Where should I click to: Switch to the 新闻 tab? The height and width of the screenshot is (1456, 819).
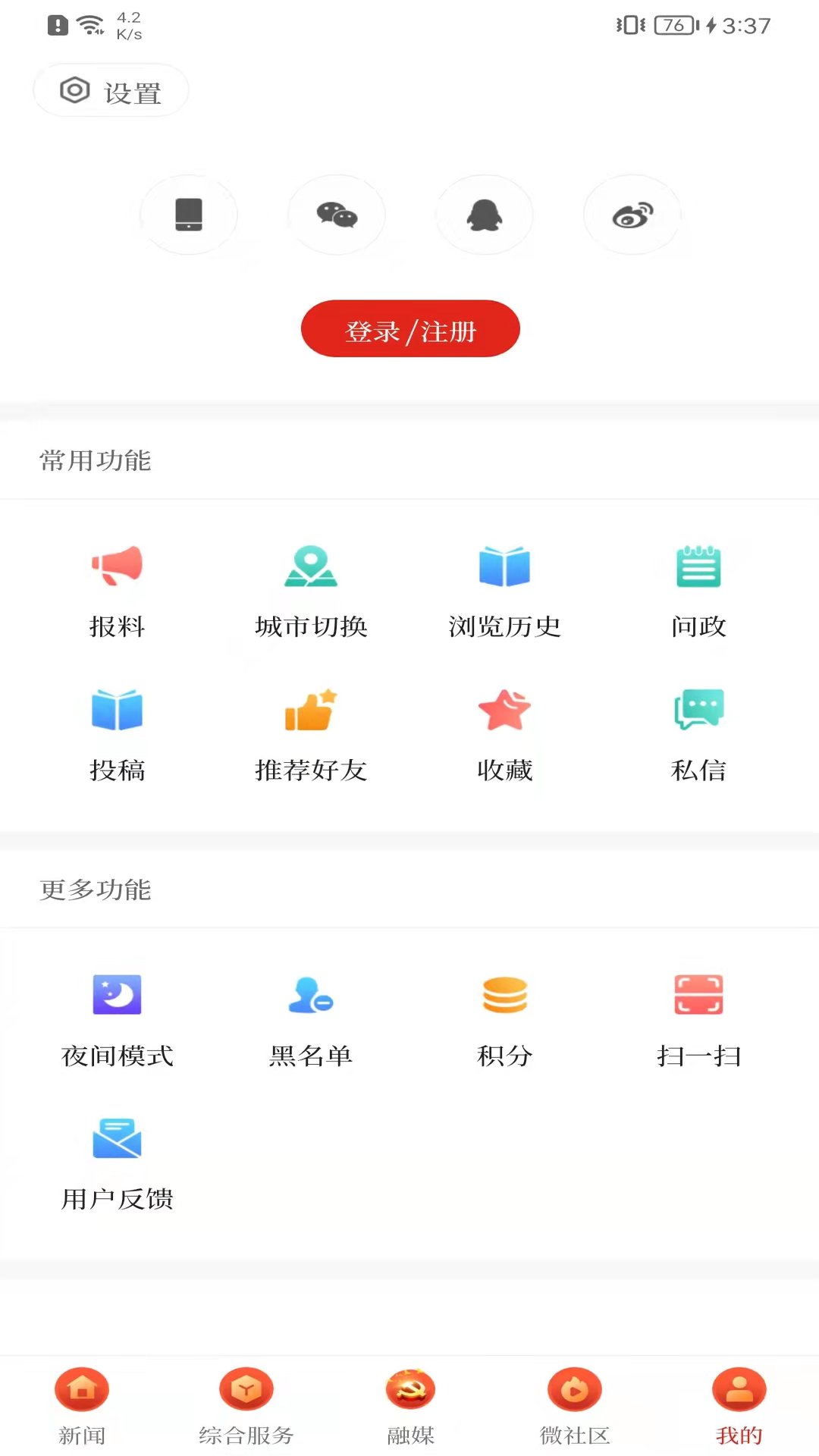point(82,1407)
